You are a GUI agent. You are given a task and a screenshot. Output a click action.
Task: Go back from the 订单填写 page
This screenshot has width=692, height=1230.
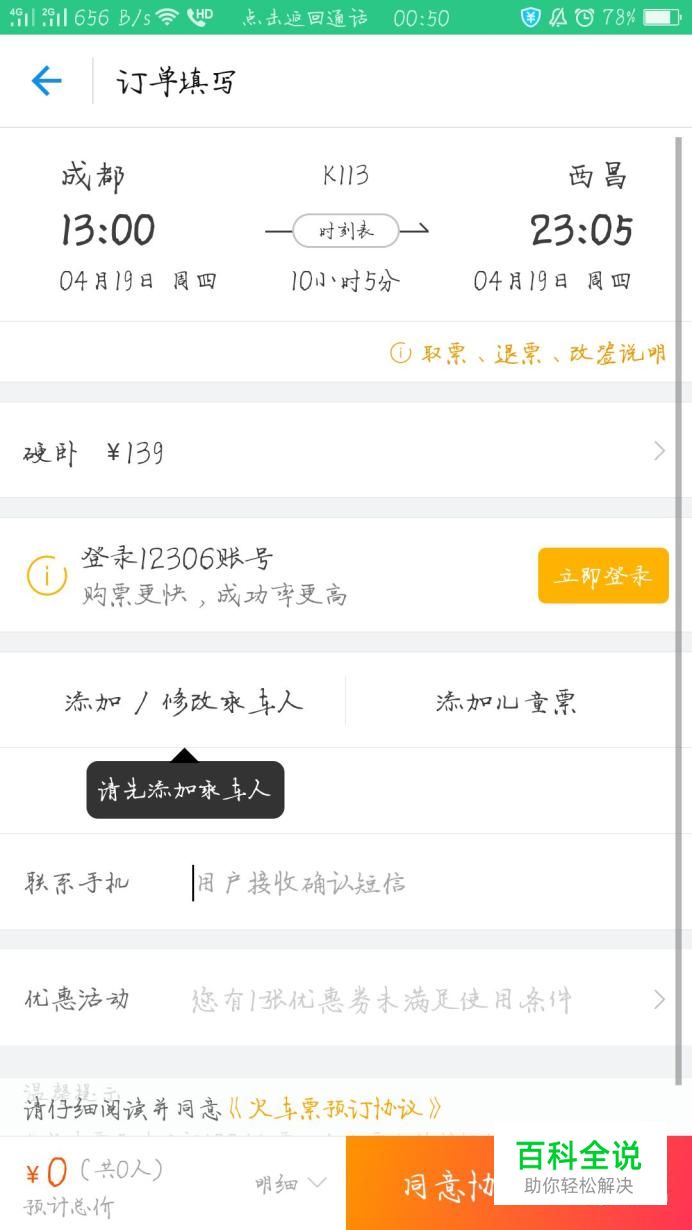pyautogui.click(x=46, y=81)
